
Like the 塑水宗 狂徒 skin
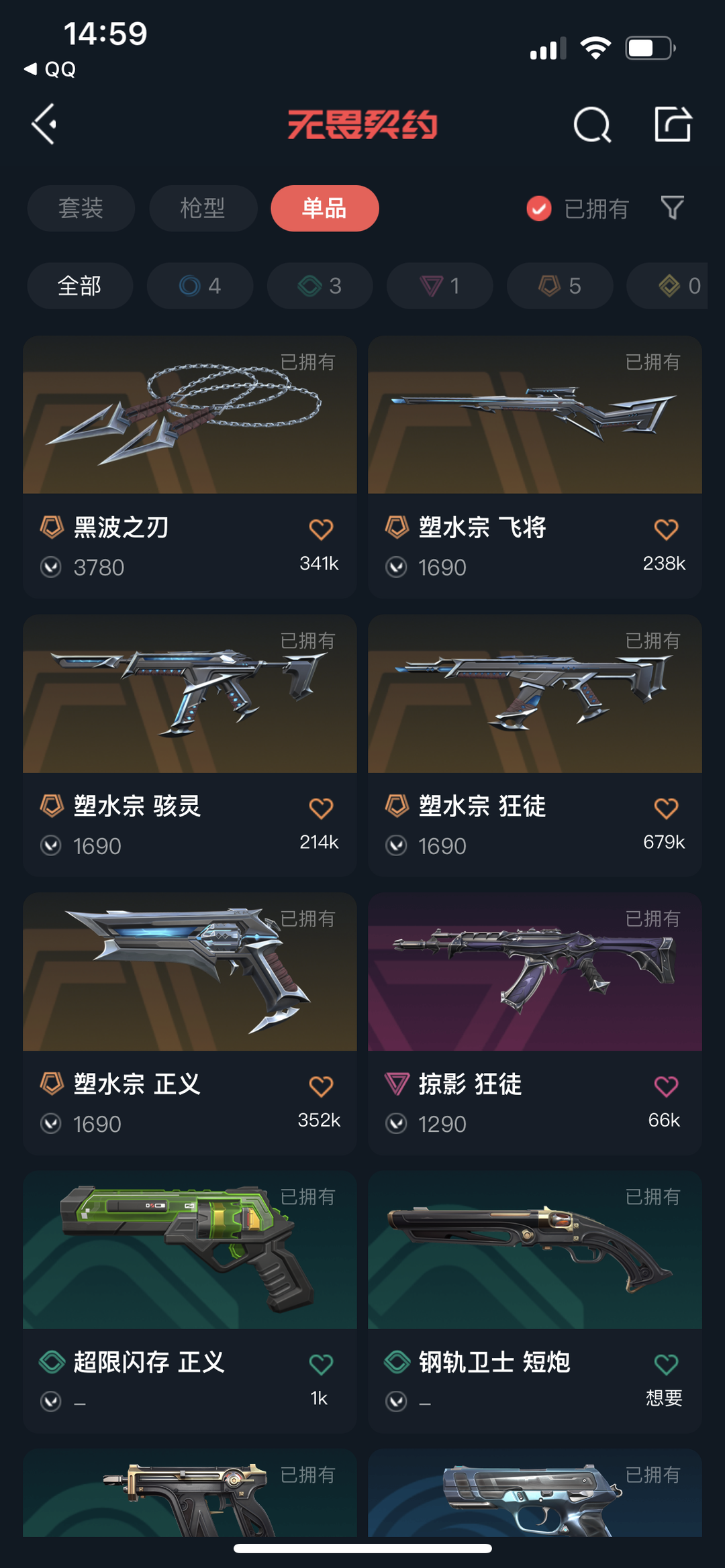666,808
